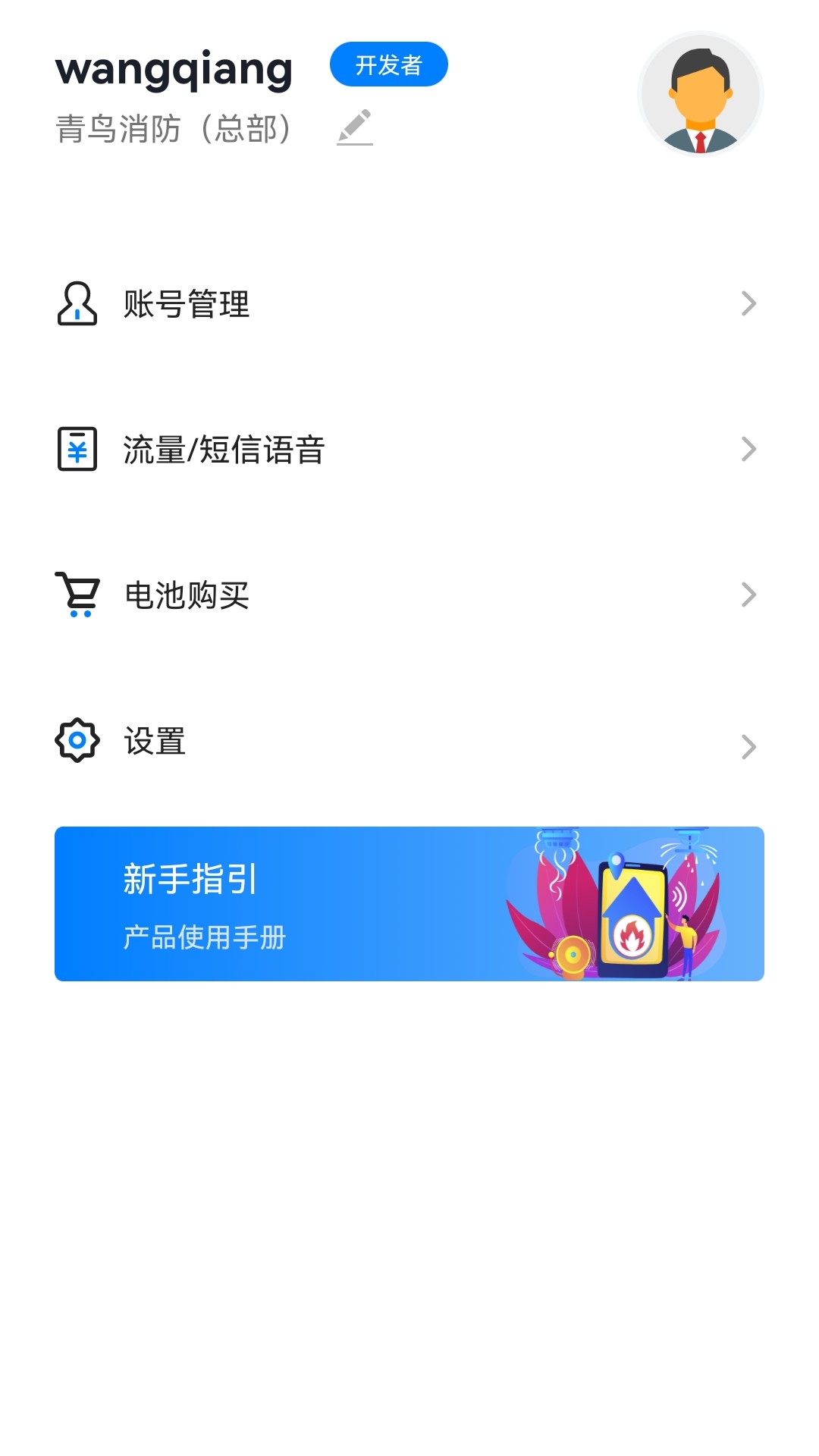The image size is (819, 1456).
Task: Click the settings gear icon
Action: click(76, 741)
